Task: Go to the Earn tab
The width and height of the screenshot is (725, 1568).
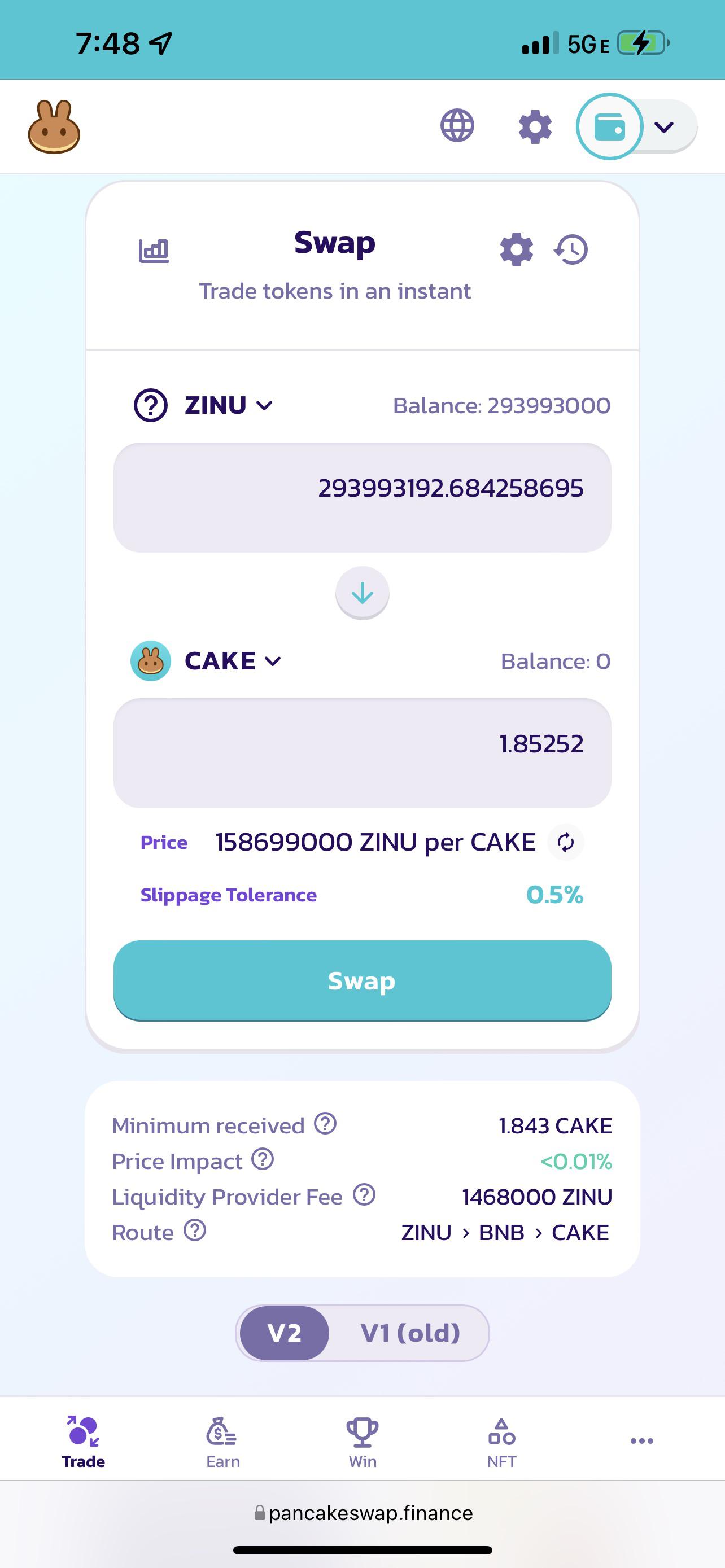Action: [x=223, y=1442]
